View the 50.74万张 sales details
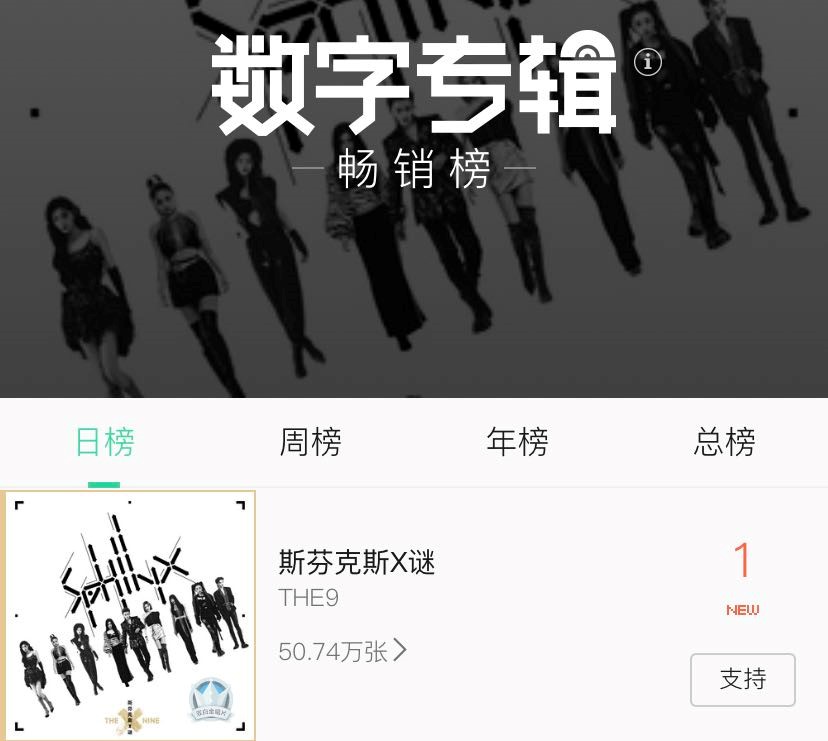Image resolution: width=828 pixels, height=741 pixels. point(343,652)
